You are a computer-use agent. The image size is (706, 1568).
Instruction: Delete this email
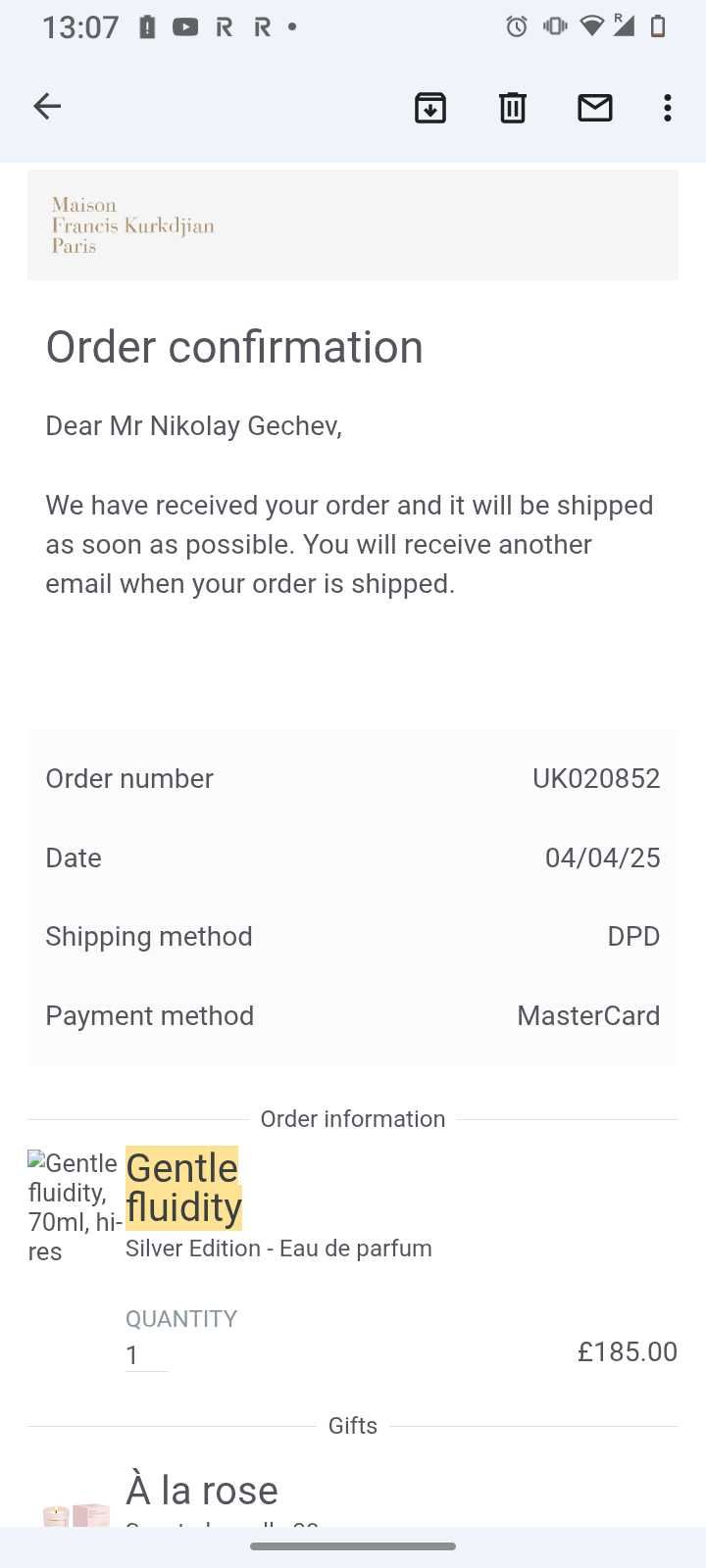pyautogui.click(x=513, y=107)
